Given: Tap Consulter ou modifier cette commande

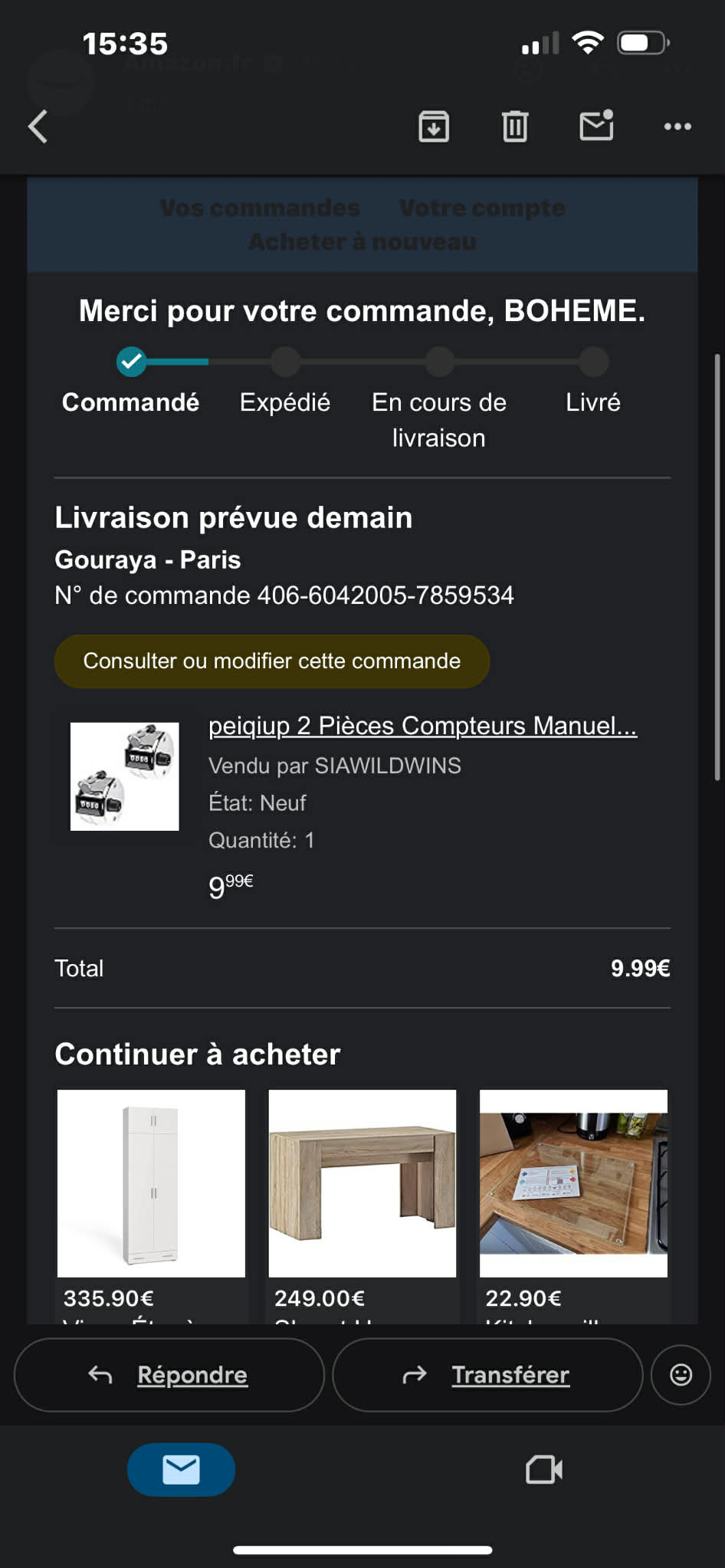Looking at the screenshot, I should pyautogui.click(x=271, y=661).
